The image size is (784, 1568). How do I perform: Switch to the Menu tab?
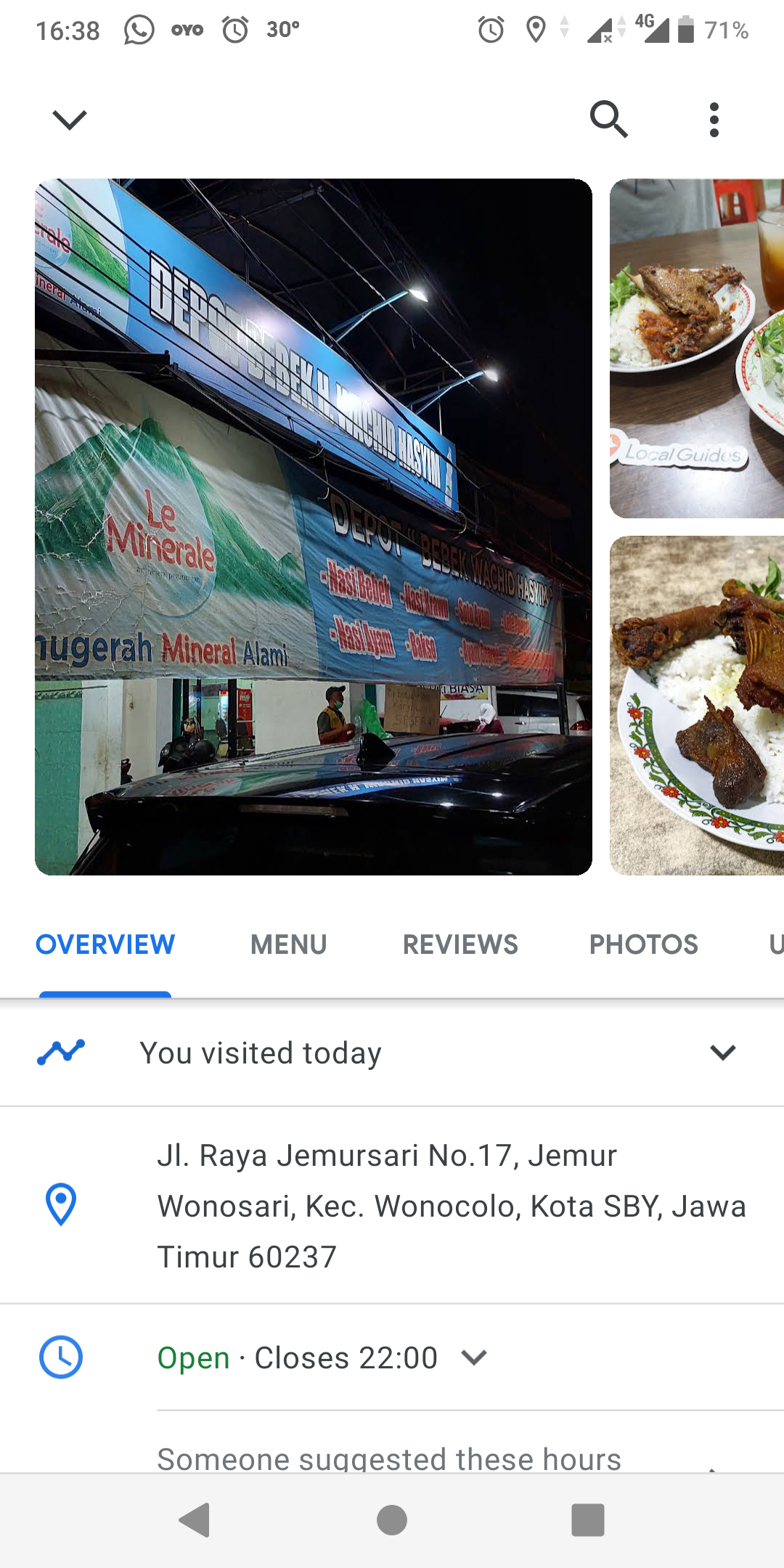289,944
